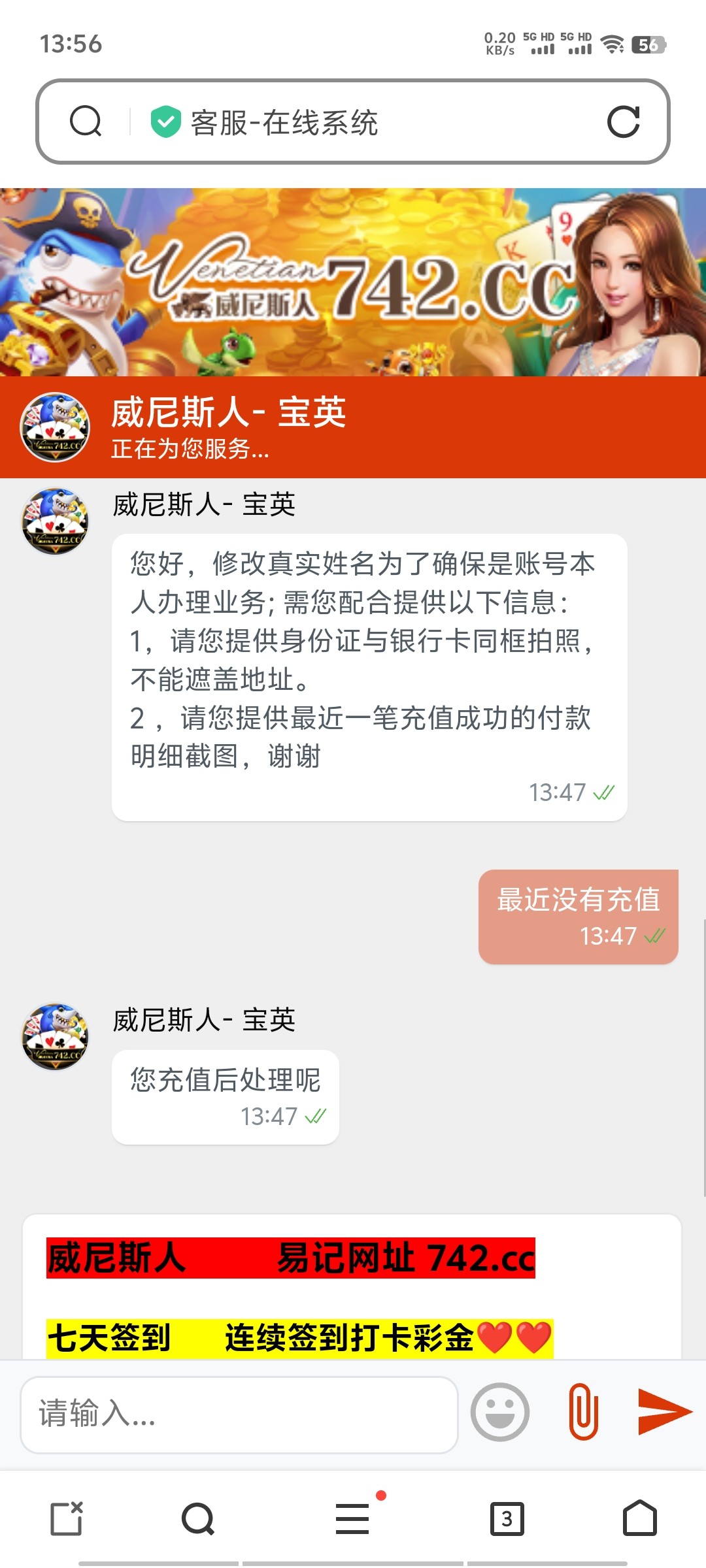
Task: Attach a file with the paperclip icon
Action: (x=584, y=1412)
